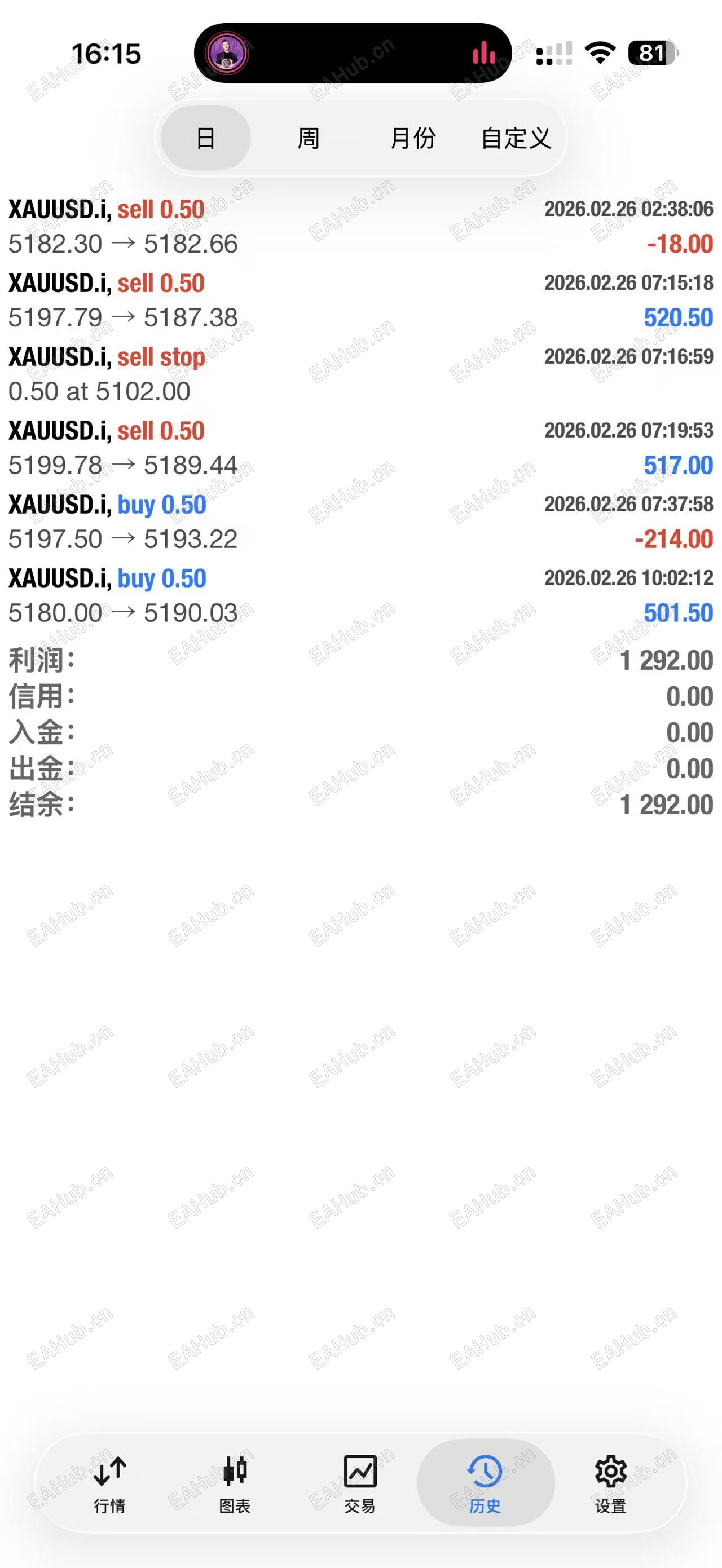The height and width of the screenshot is (1568, 722).
Task: Enable the 自定义 custom period filter
Action: coord(517,138)
